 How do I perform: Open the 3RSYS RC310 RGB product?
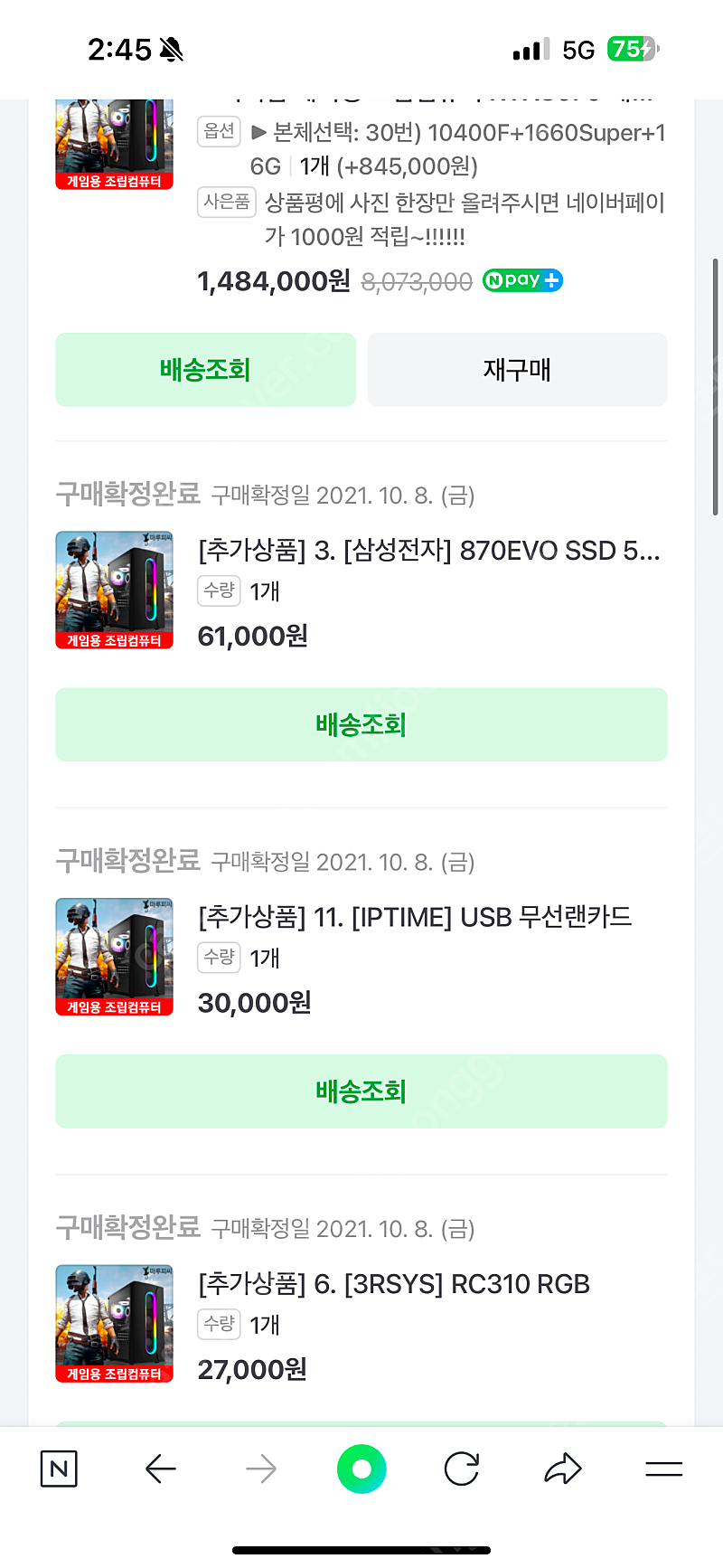click(x=394, y=1284)
